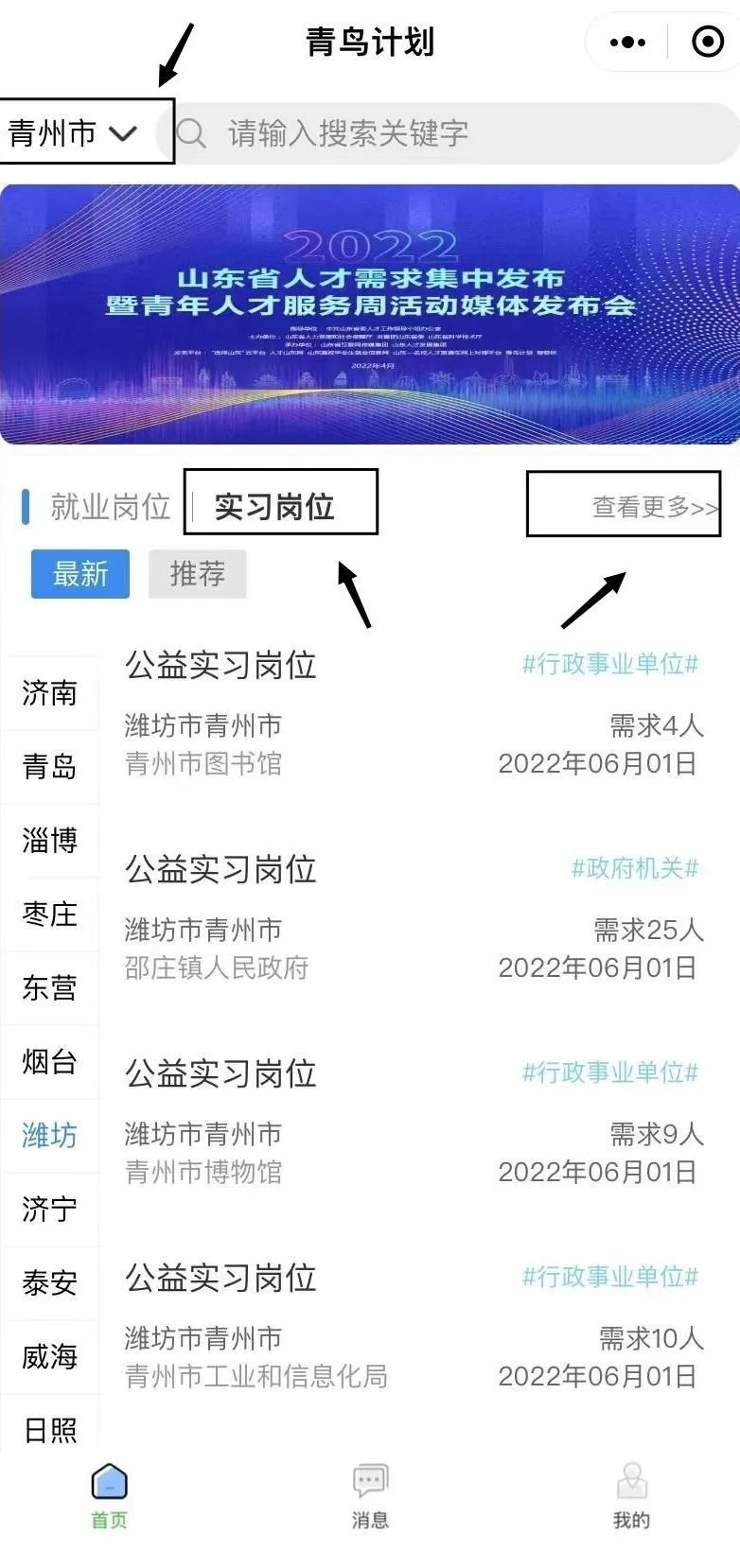
Task: Tap 查看更多 to view more positions
Action: click(655, 507)
